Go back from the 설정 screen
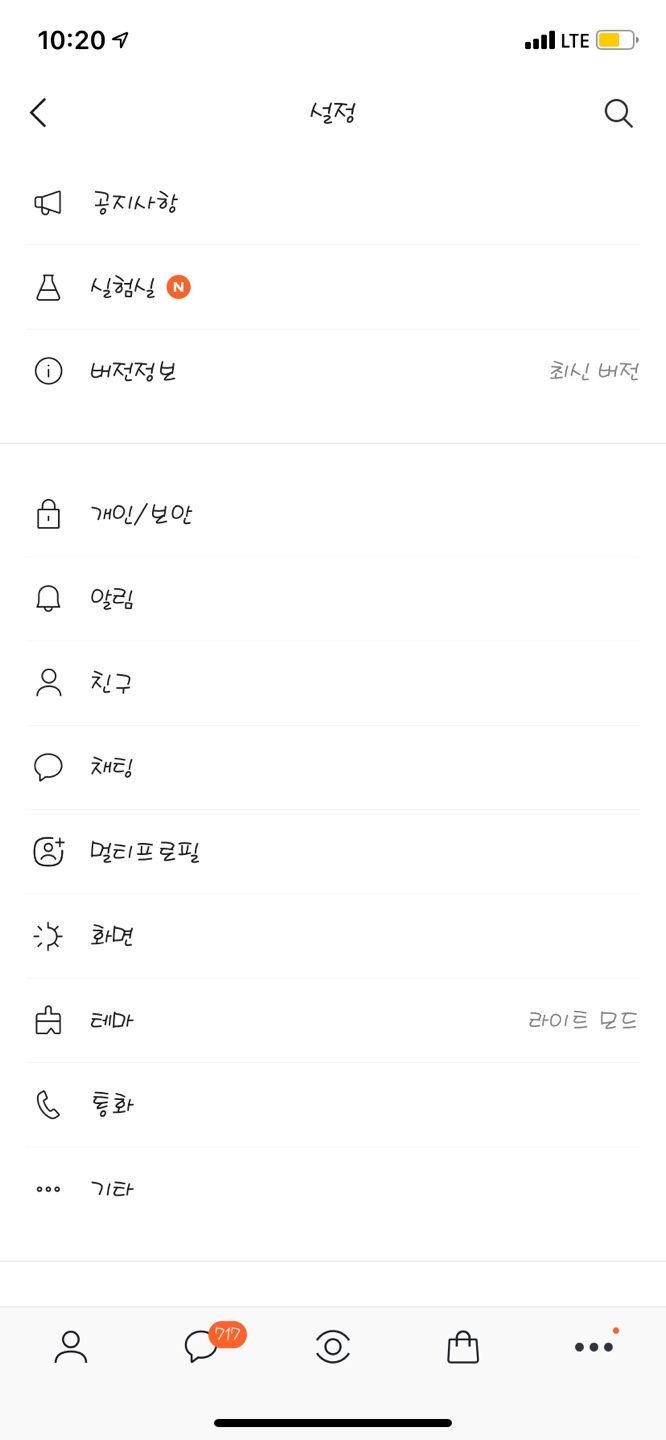The width and height of the screenshot is (666, 1440). point(39,113)
